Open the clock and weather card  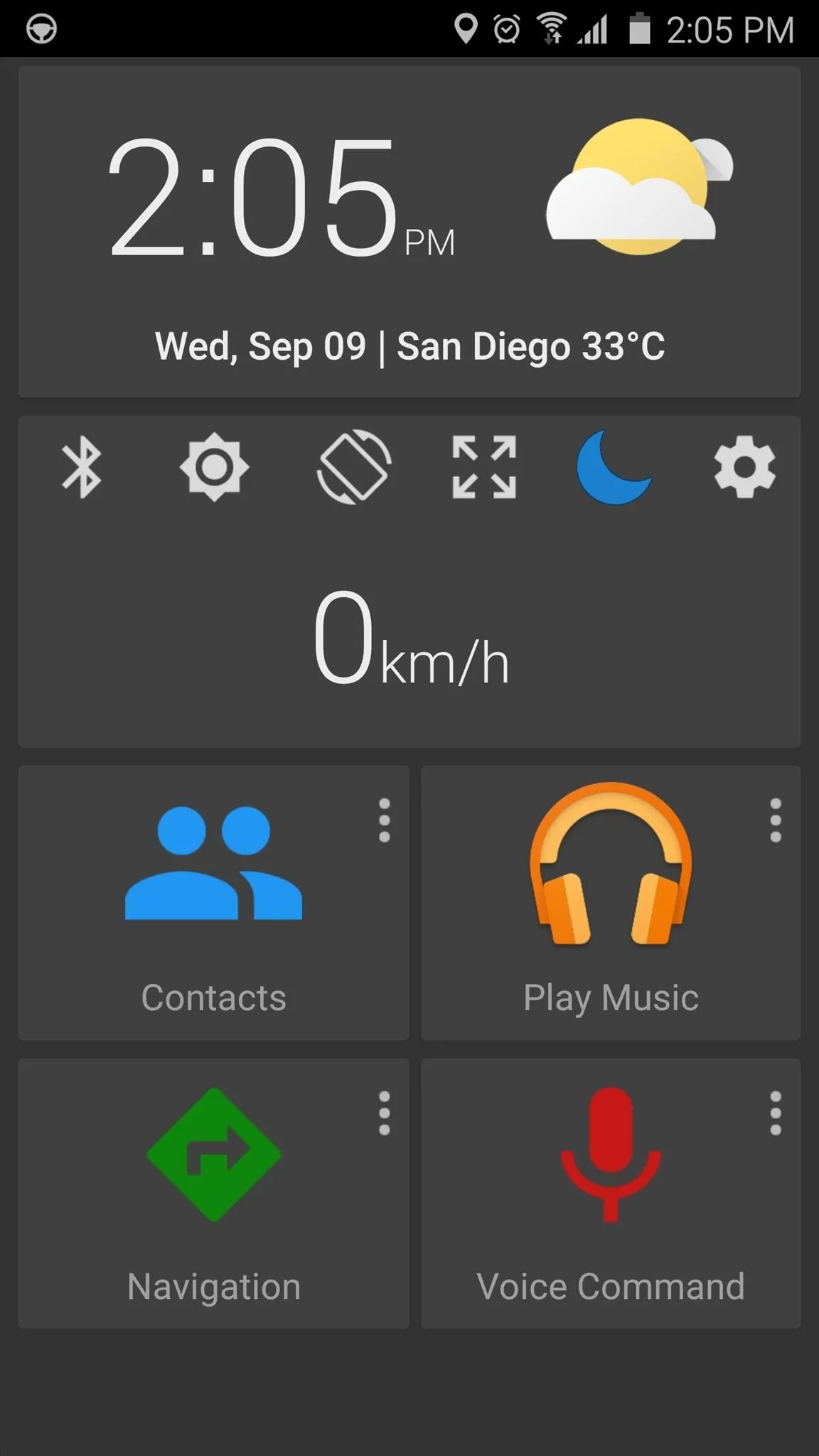coord(409,232)
